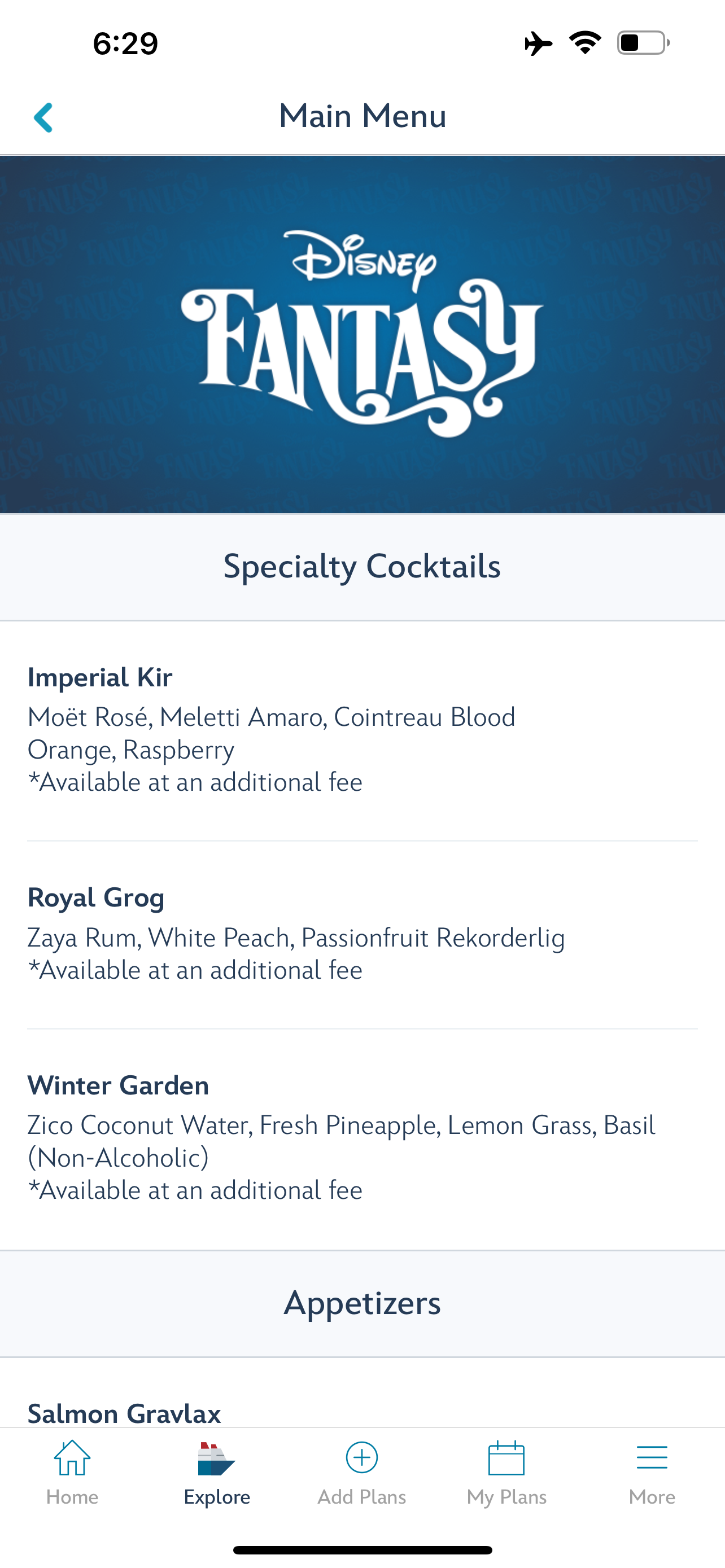The image size is (725, 1568).
Task: View the My Plans tab
Action: pos(506,1473)
